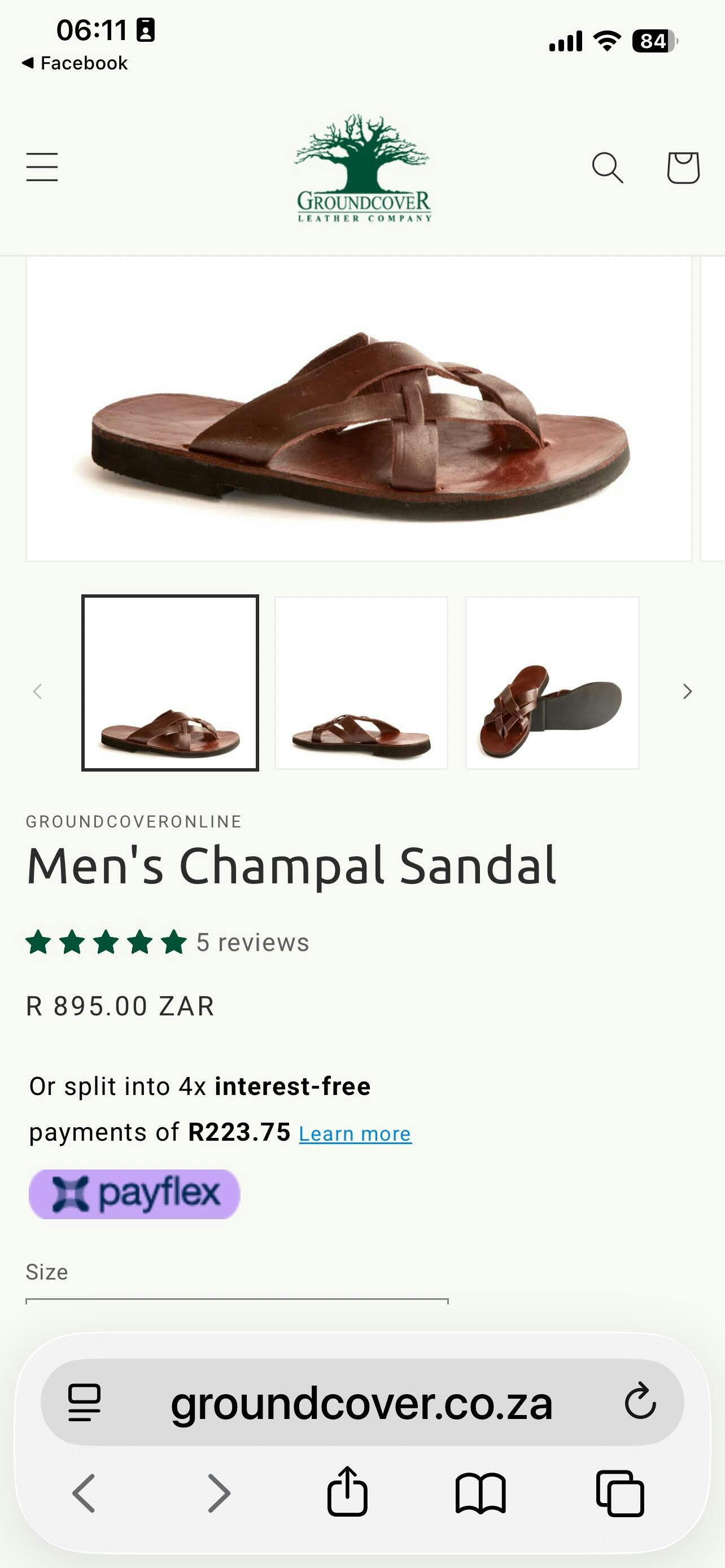The height and width of the screenshot is (1568, 725).
Task: View the shopping cart
Action: click(683, 168)
